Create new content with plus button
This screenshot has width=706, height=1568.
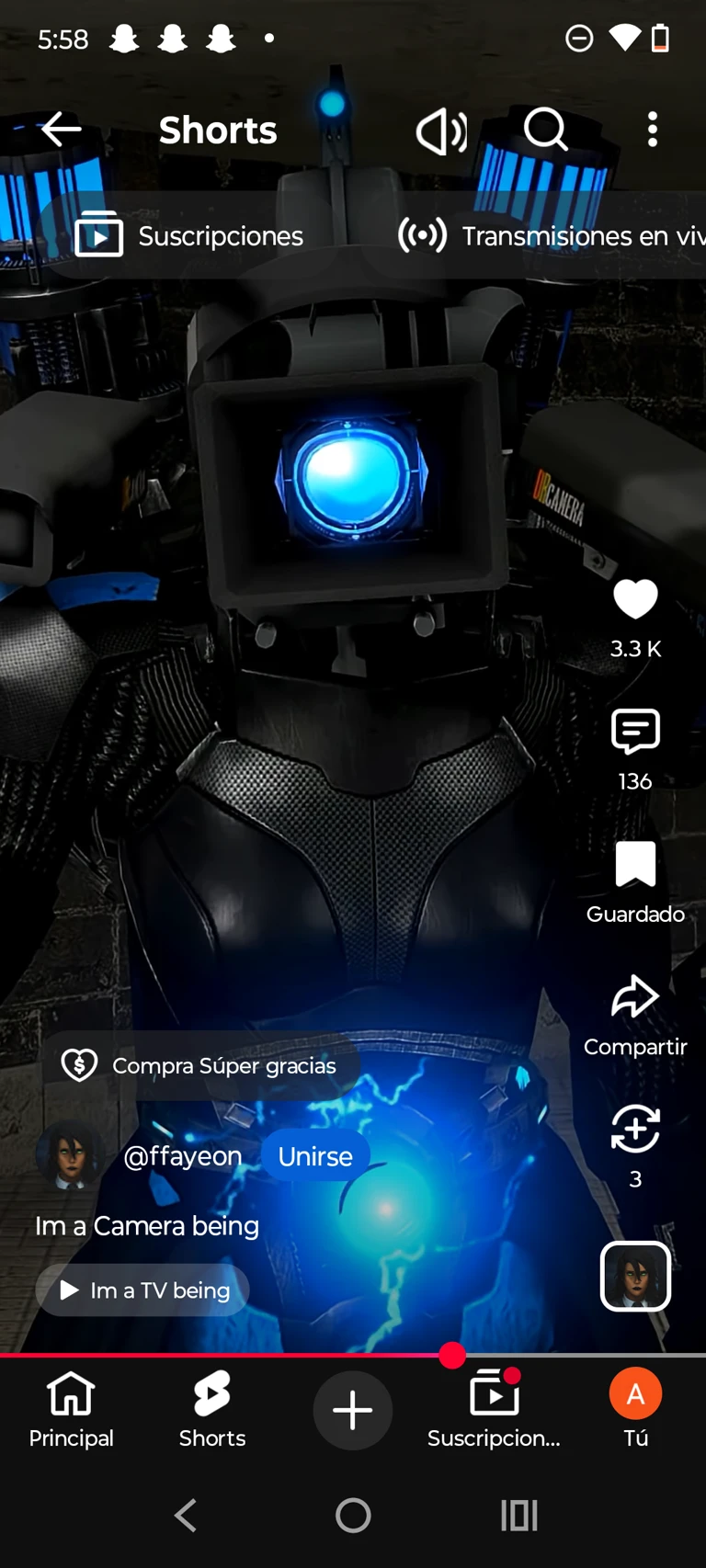click(x=353, y=1410)
